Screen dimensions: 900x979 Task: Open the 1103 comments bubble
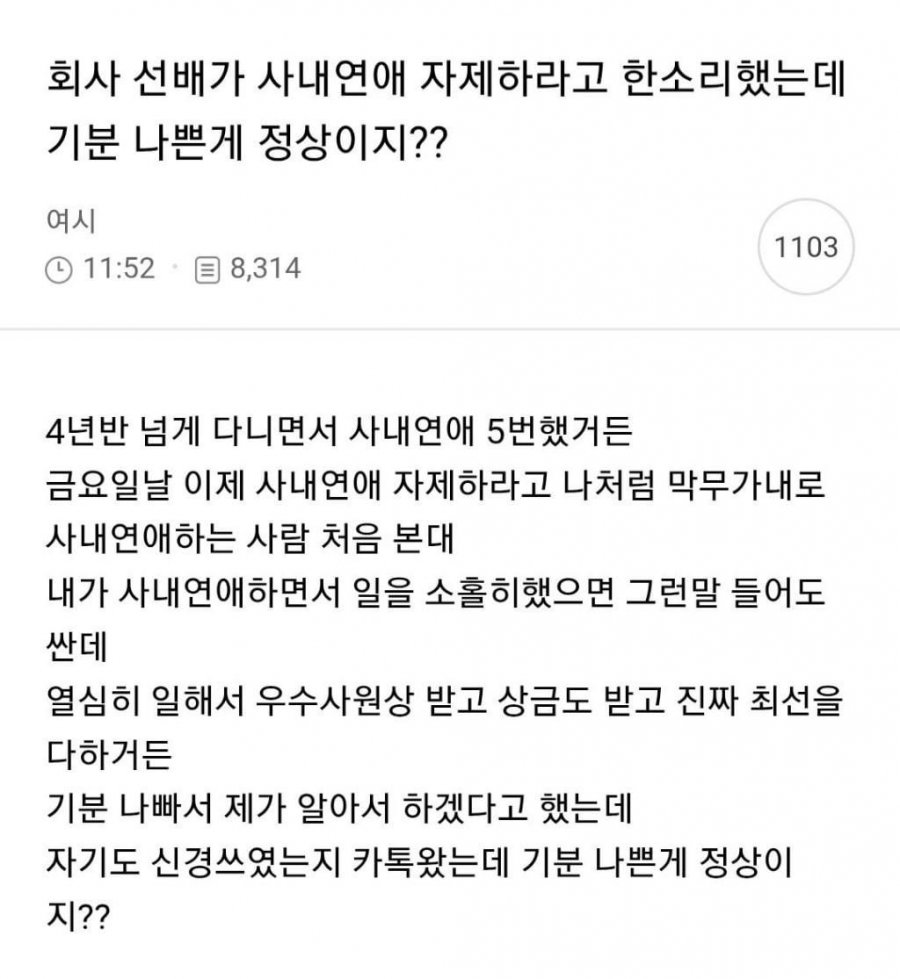807,248
